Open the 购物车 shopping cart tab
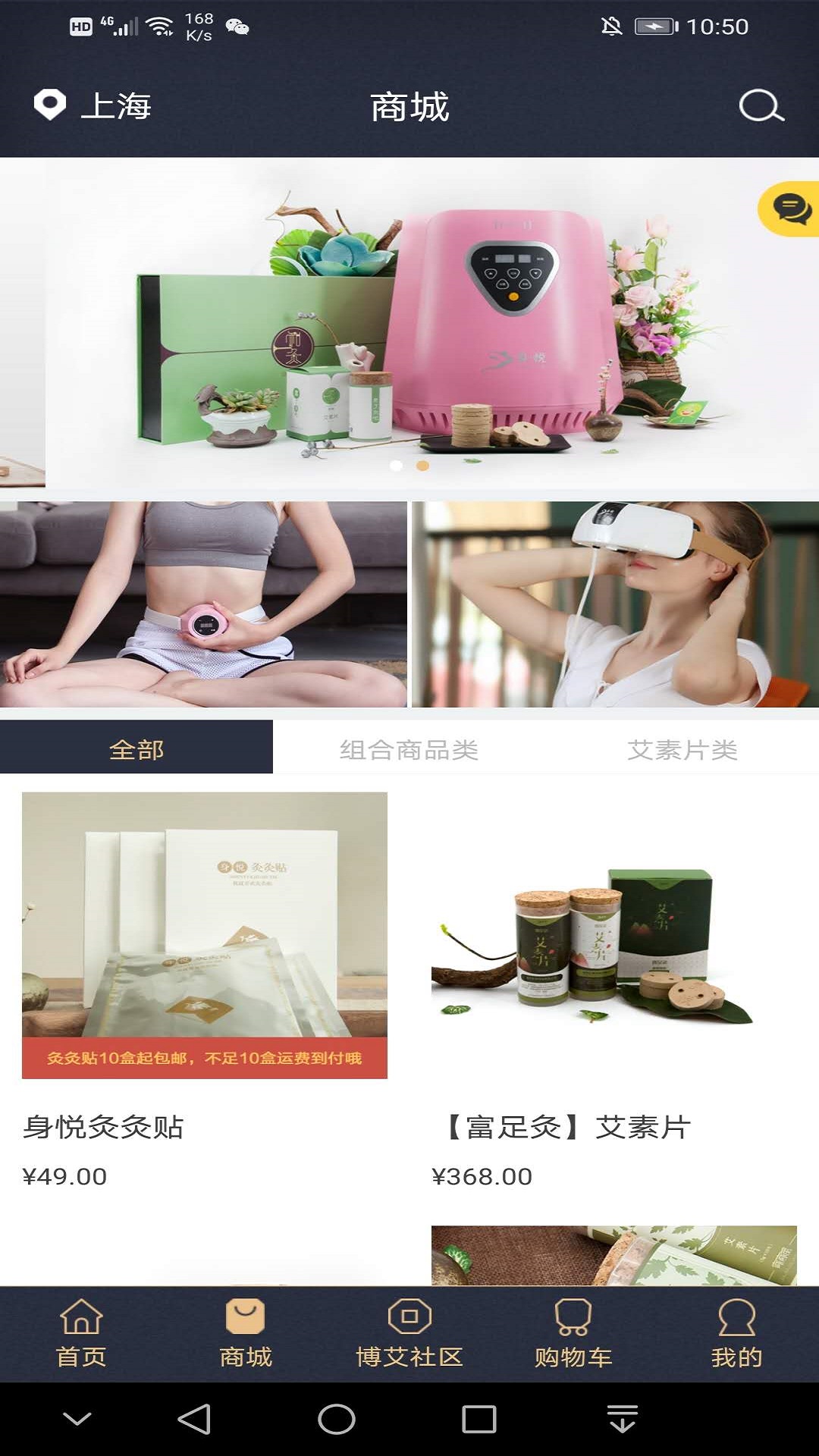This screenshot has height=1456, width=819. point(573,1335)
